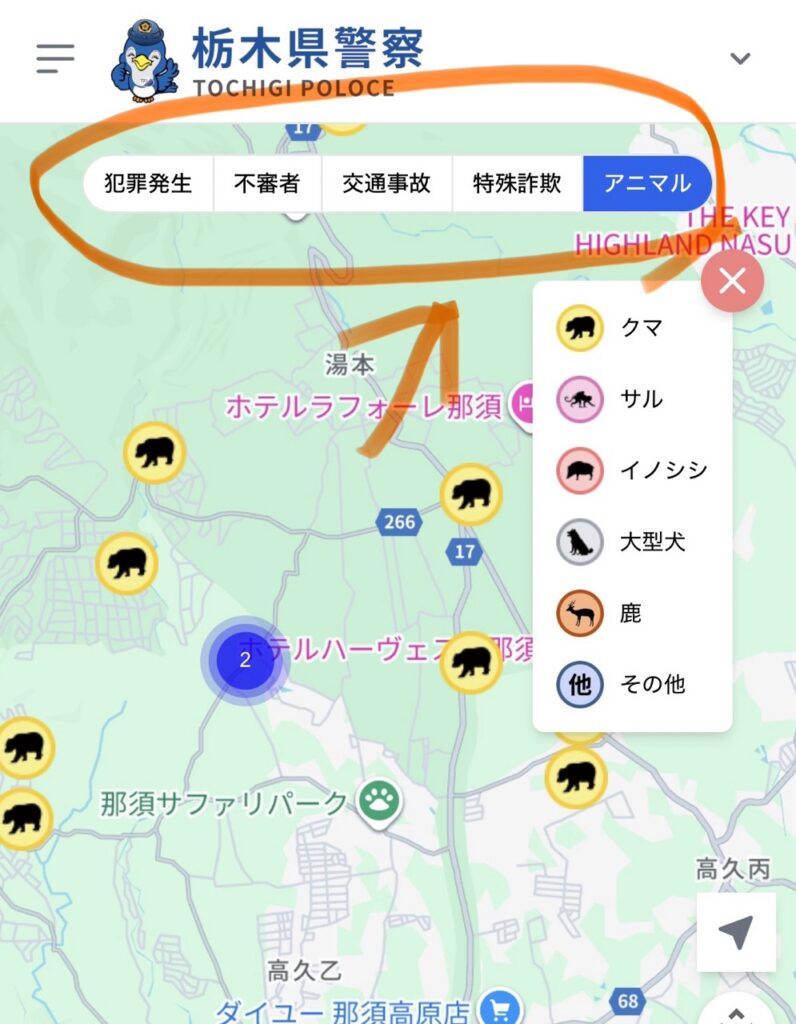Choose イノシシ in the animal legend
The image size is (796, 1024).
[630, 470]
